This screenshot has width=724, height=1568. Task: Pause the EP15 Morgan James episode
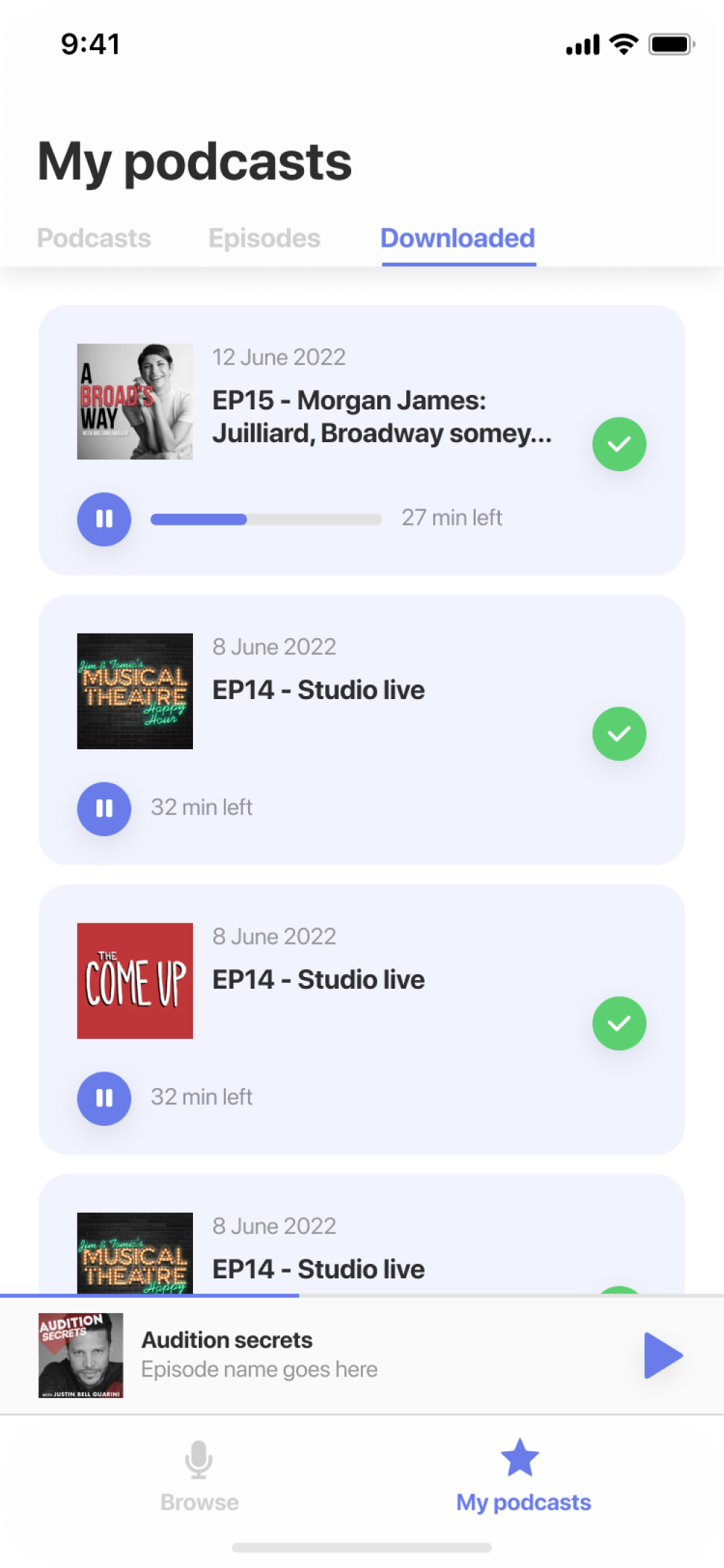click(104, 519)
